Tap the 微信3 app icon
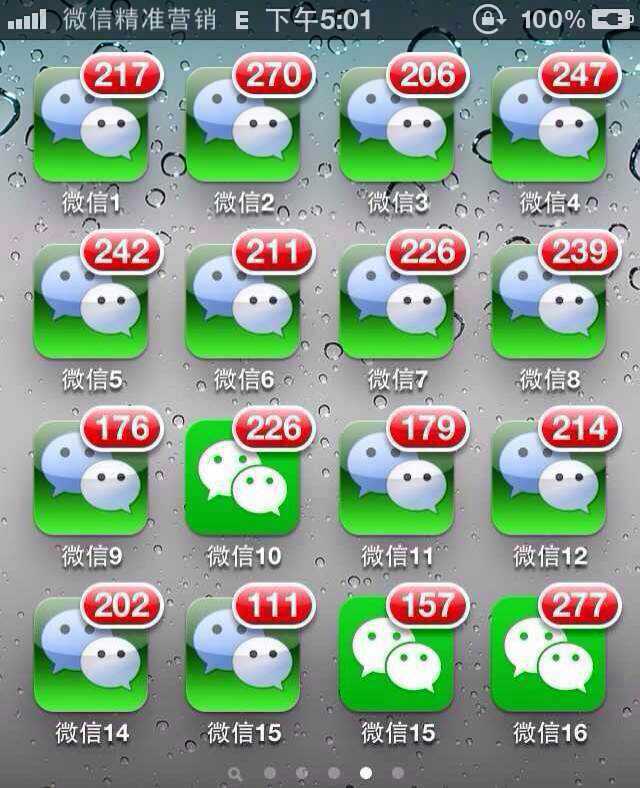Image resolution: width=640 pixels, height=788 pixels. pos(397,125)
